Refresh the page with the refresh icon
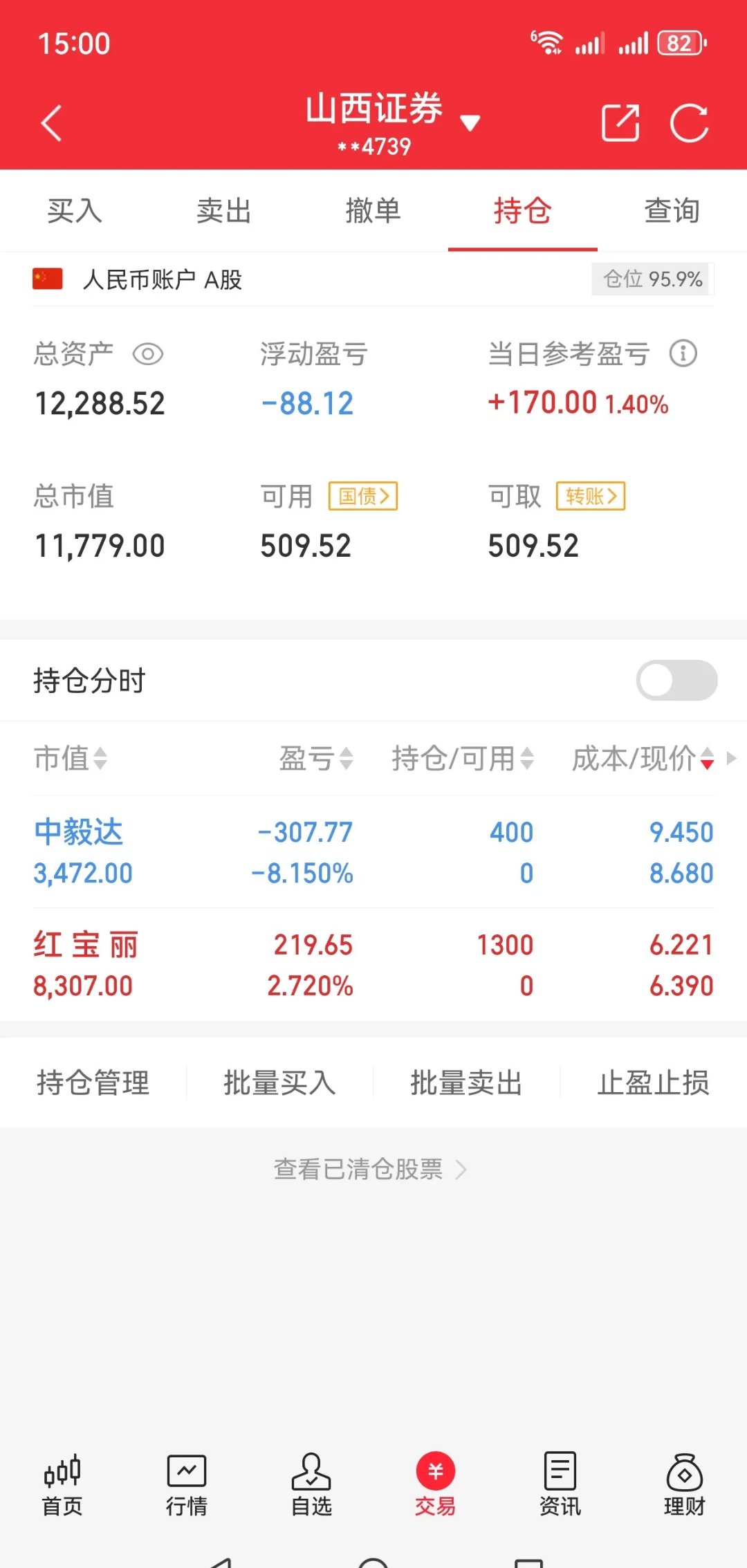Image resolution: width=747 pixels, height=1568 pixels. tap(690, 122)
